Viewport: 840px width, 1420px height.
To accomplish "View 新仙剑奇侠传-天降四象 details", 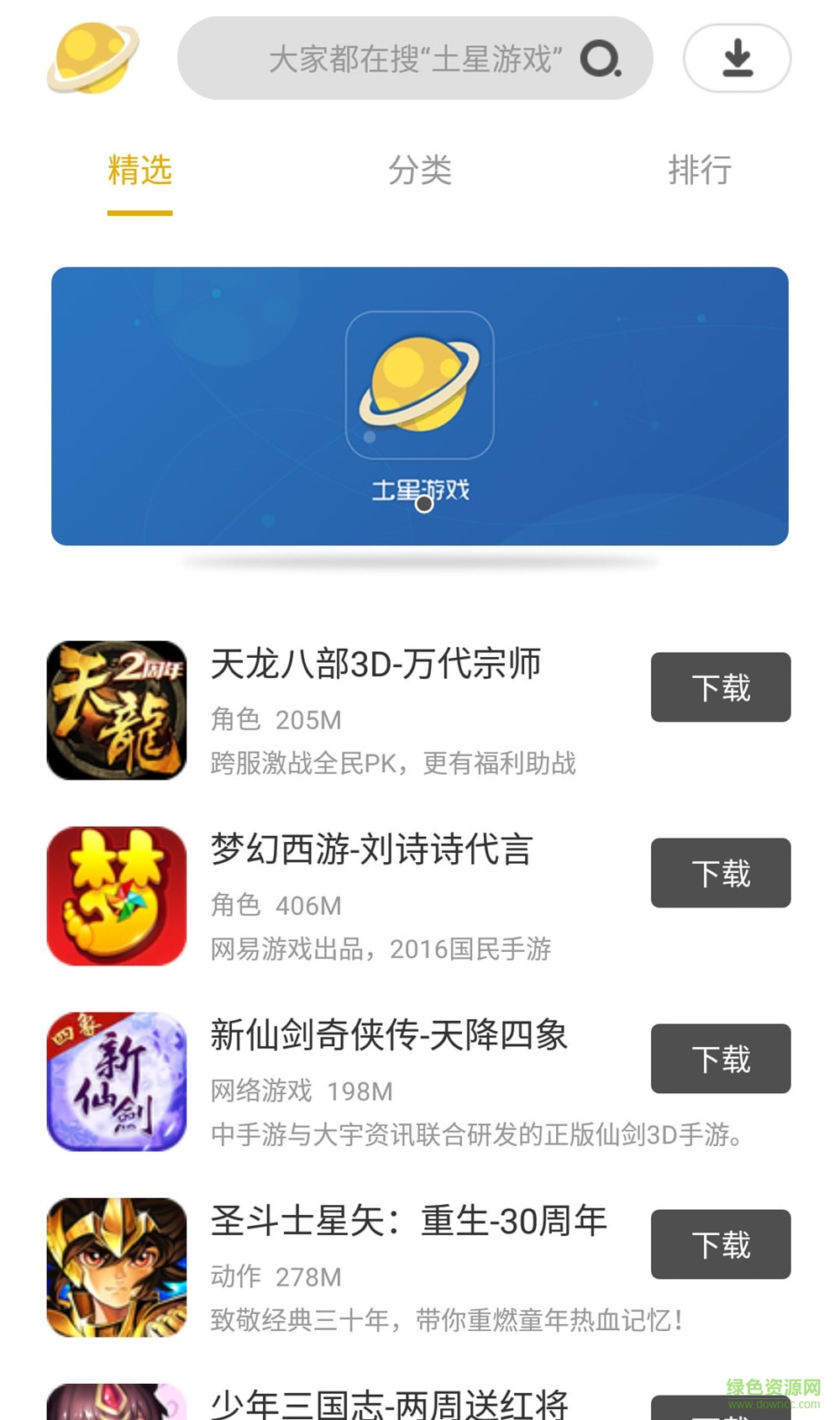I will 388,1036.
